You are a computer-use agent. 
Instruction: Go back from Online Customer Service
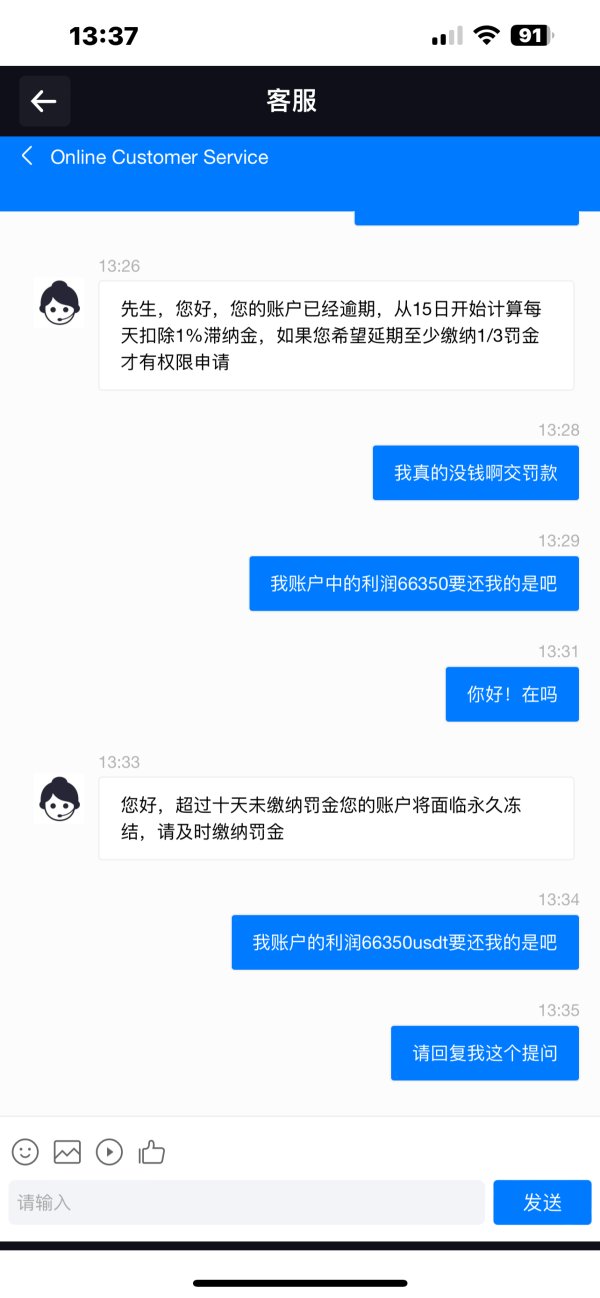[27, 156]
